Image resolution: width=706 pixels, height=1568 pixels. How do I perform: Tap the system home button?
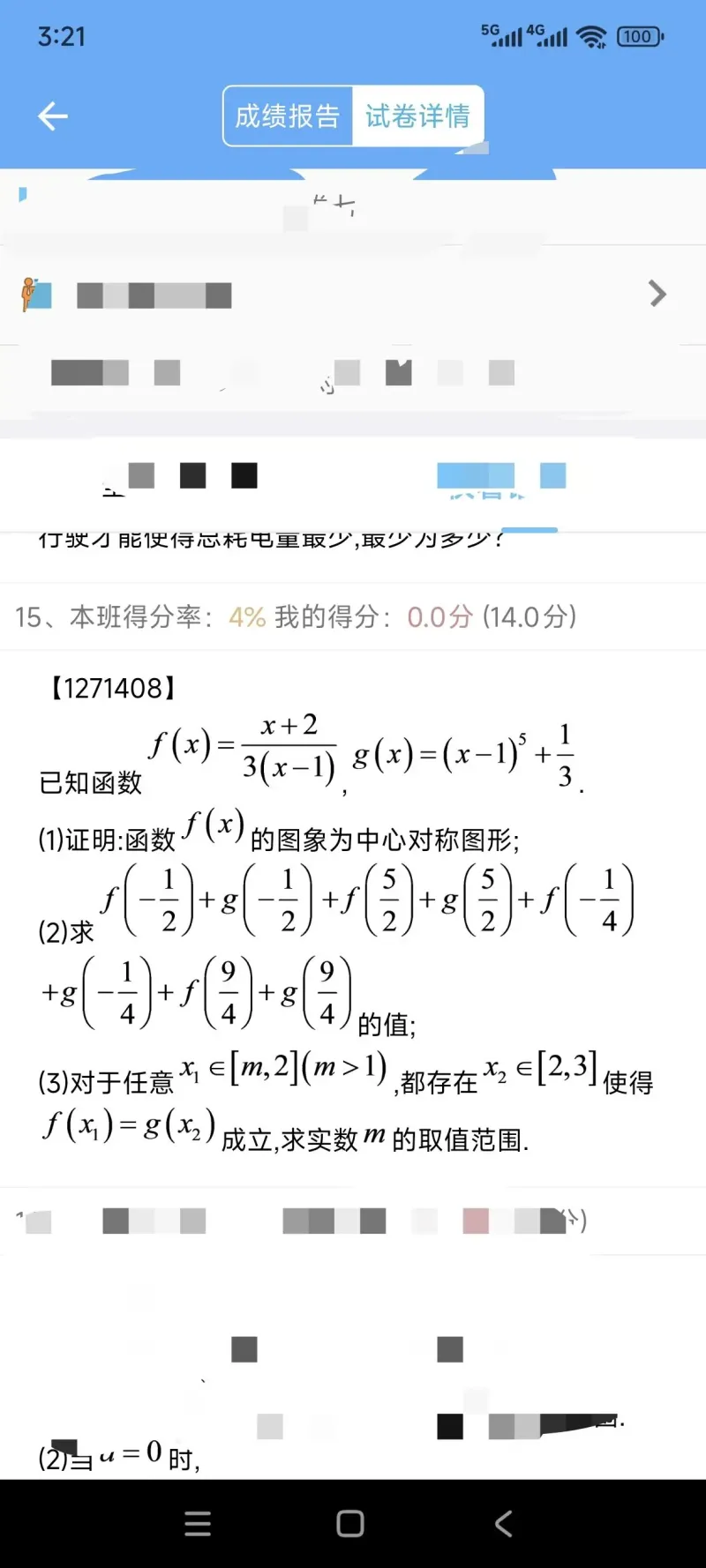pos(350,1523)
